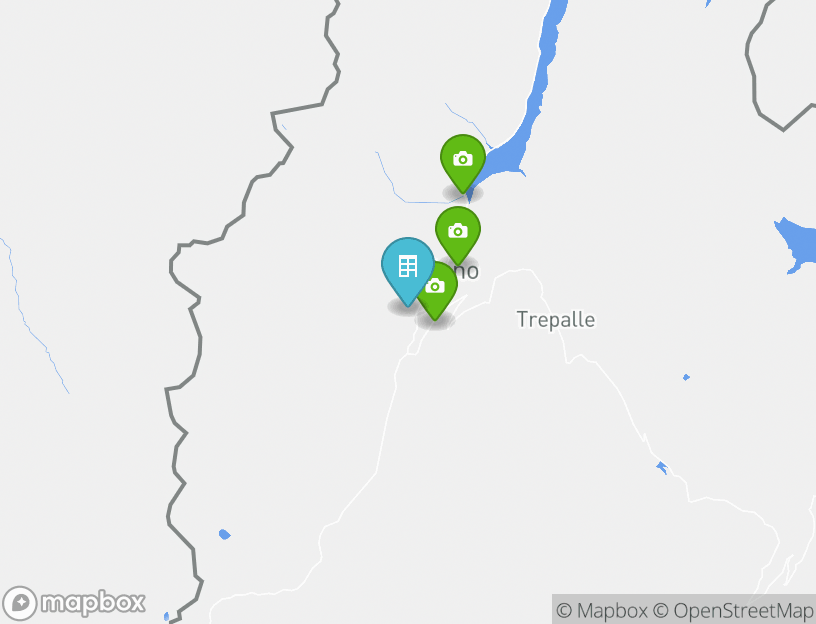Tap the camera marker overlapping the town label

tap(458, 232)
